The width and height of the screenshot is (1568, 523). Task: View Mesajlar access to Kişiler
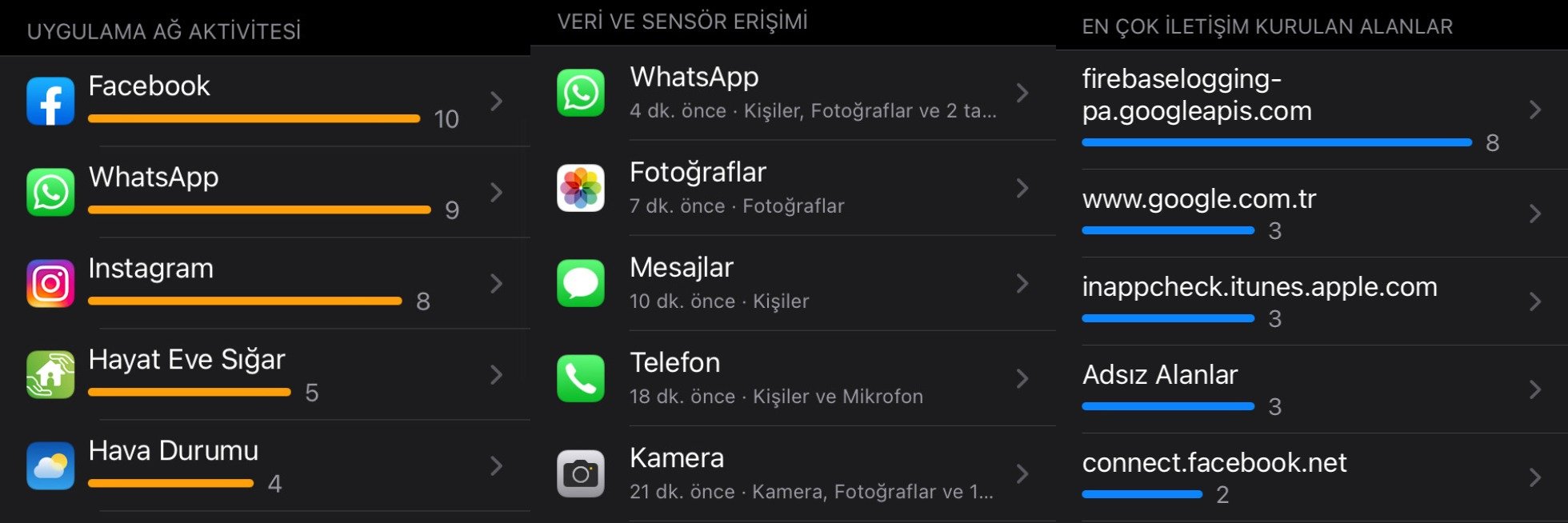click(792, 284)
